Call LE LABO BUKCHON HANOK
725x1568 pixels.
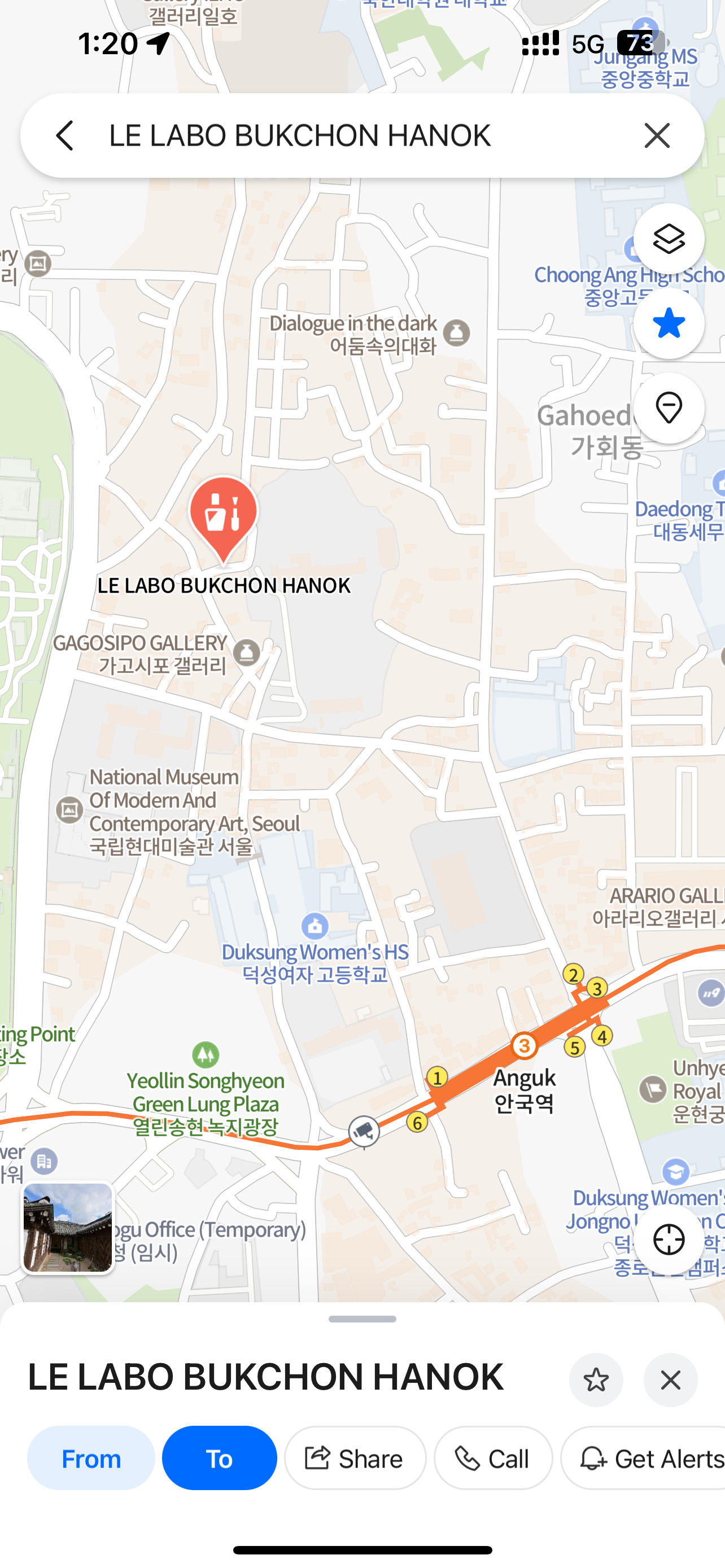(492, 1458)
